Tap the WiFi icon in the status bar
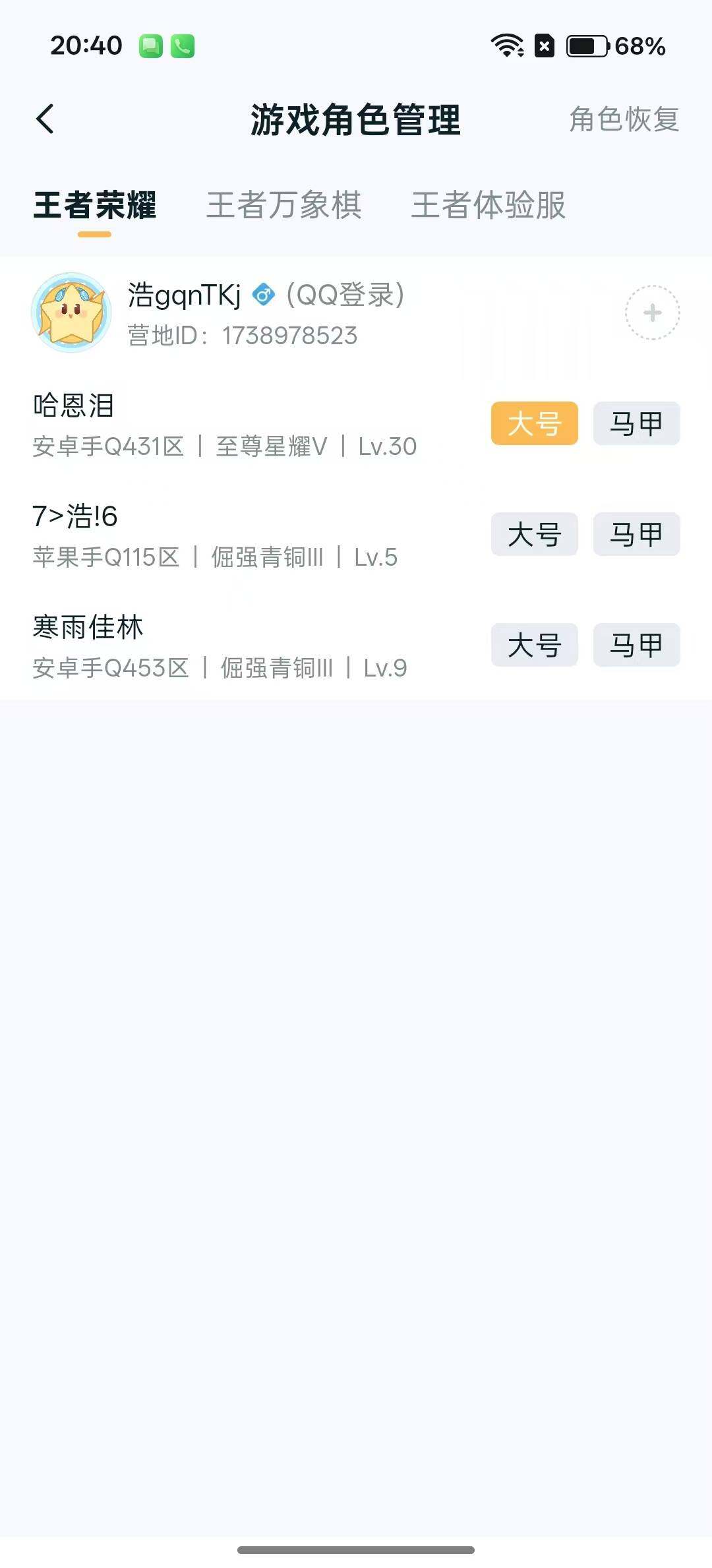 pyautogui.click(x=505, y=46)
